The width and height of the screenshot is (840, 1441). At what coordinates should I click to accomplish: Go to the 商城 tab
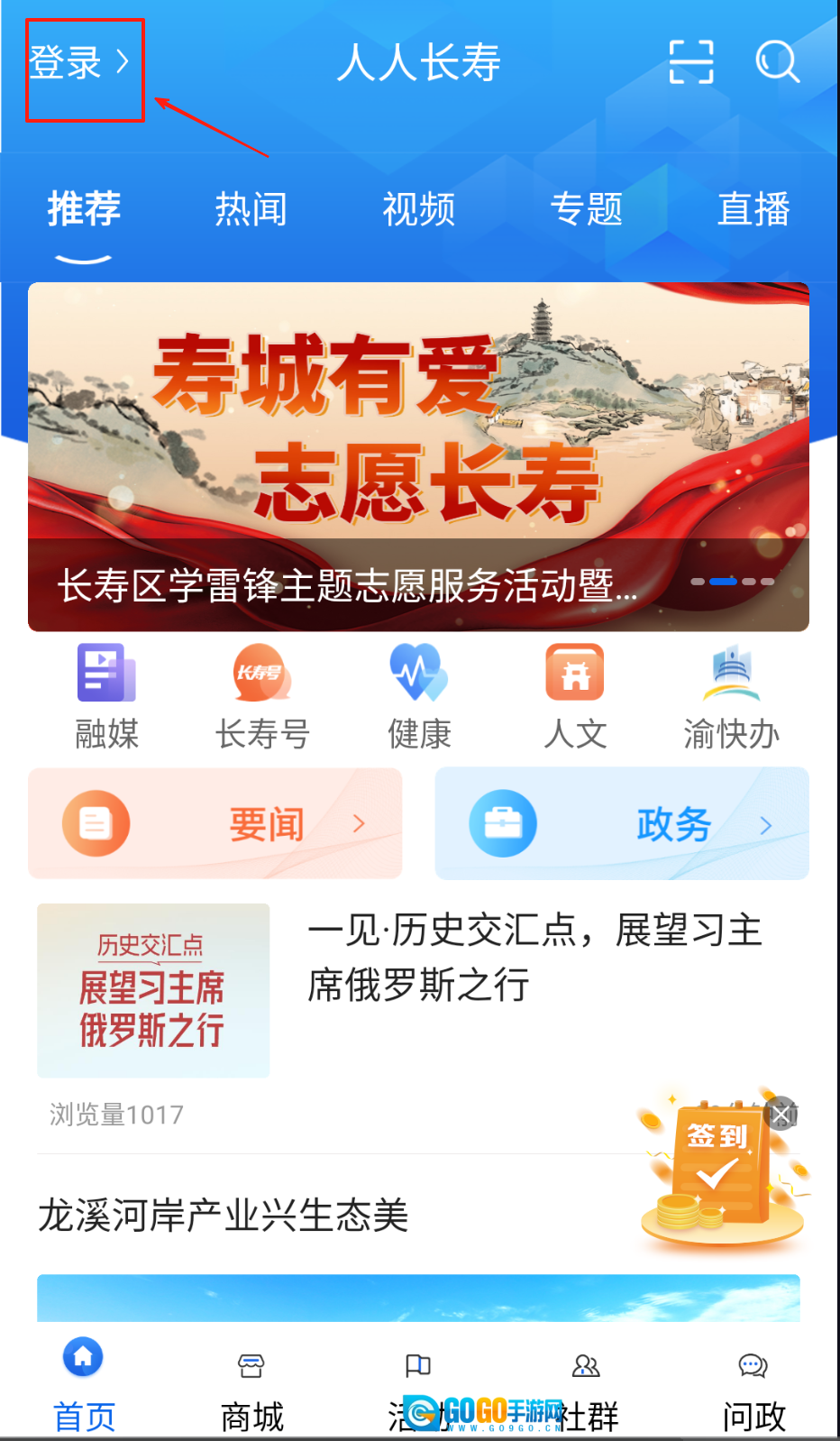(251, 1393)
